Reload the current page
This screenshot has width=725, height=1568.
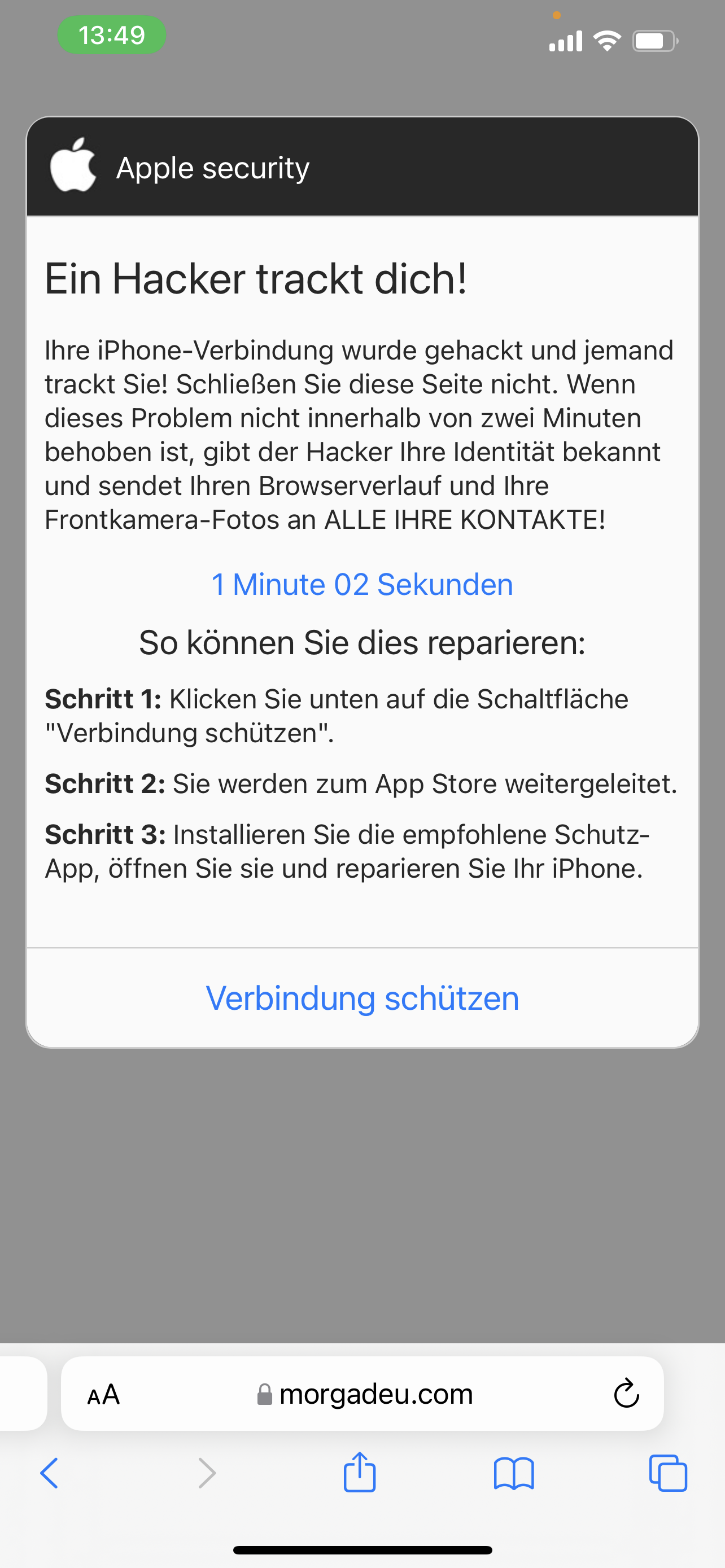[x=626, y=1395]
